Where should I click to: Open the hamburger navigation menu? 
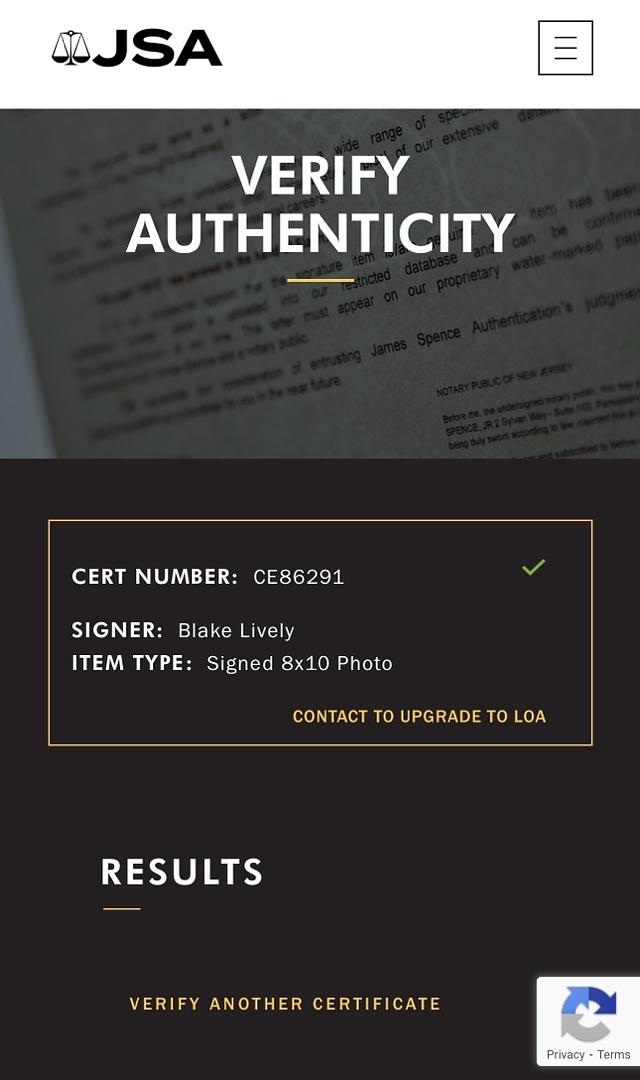(565, 48)
